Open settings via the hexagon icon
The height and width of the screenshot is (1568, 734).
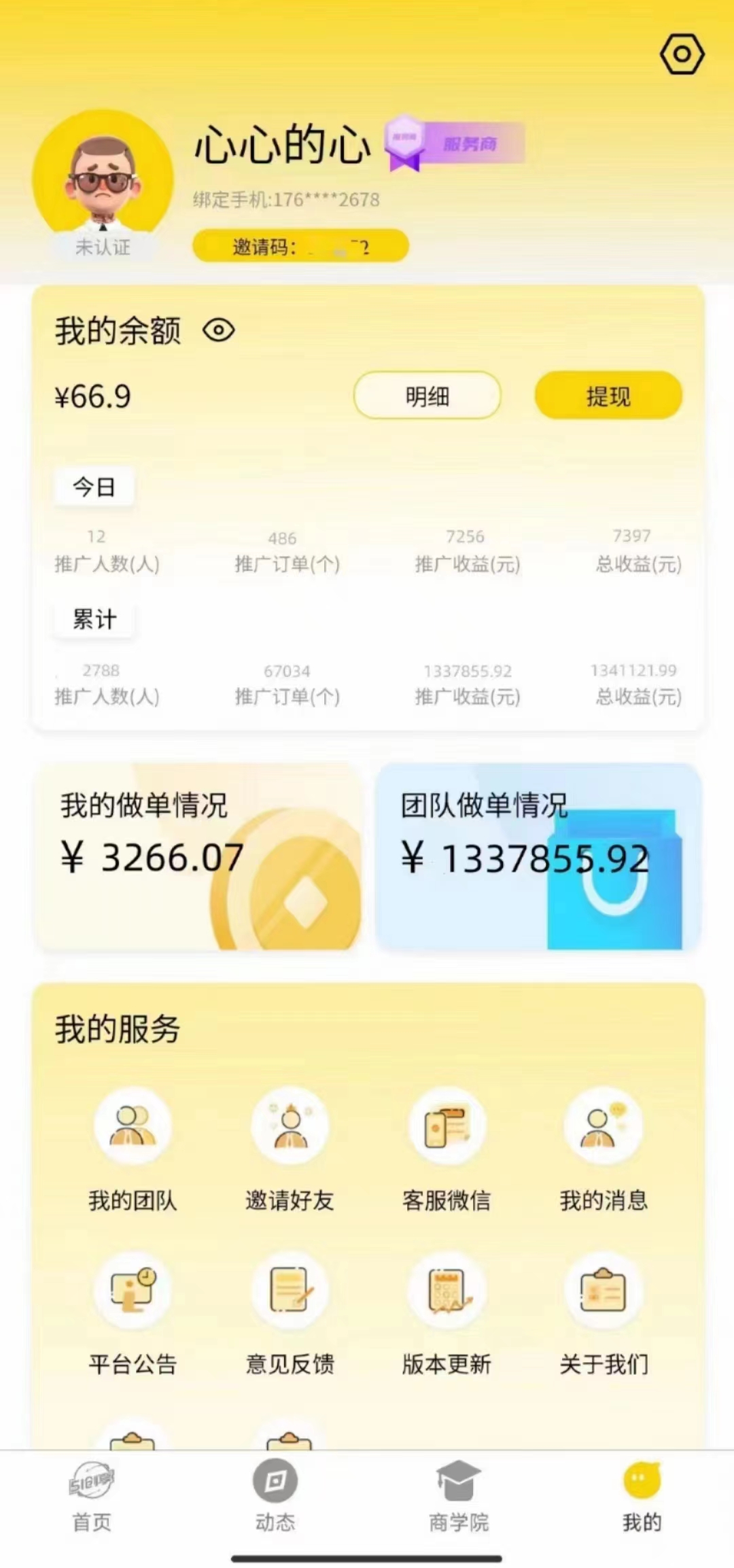[682, 54]
